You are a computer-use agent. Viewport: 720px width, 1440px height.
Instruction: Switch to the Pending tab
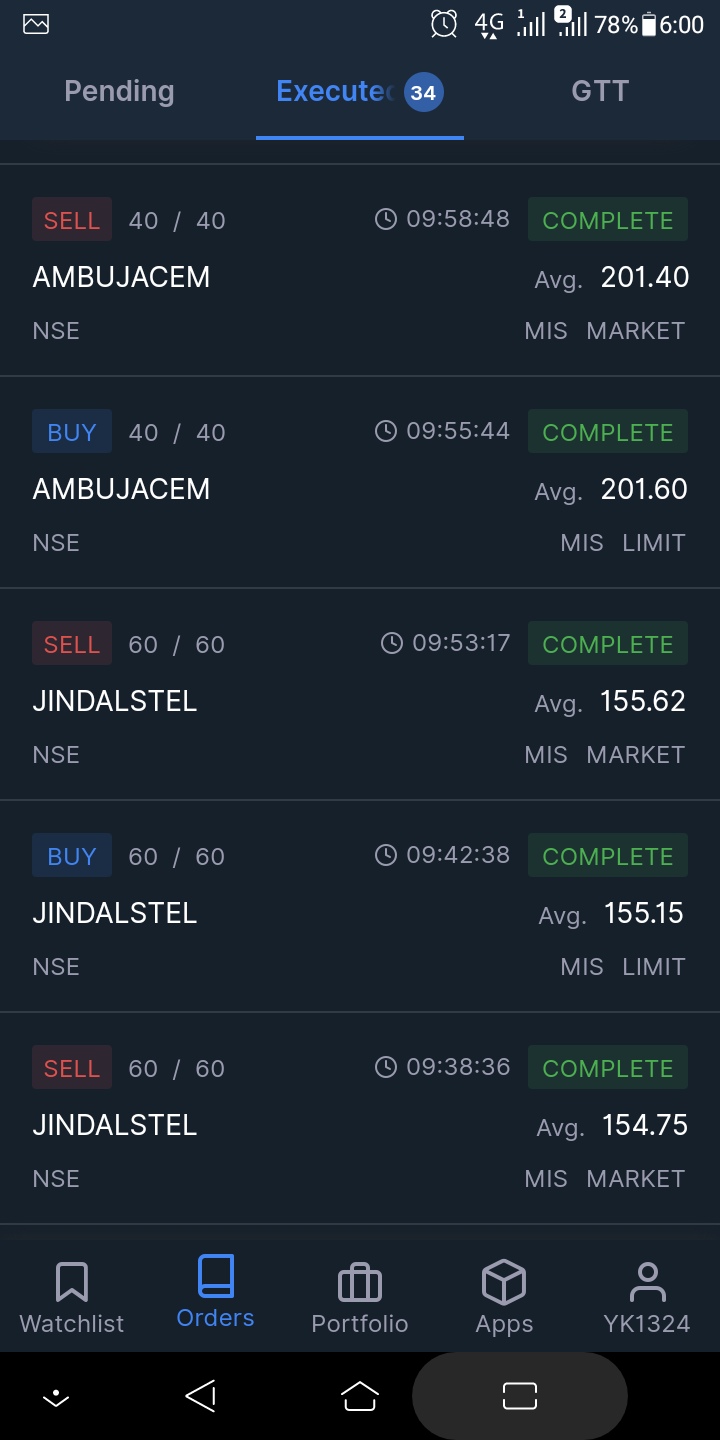[119, 92]
